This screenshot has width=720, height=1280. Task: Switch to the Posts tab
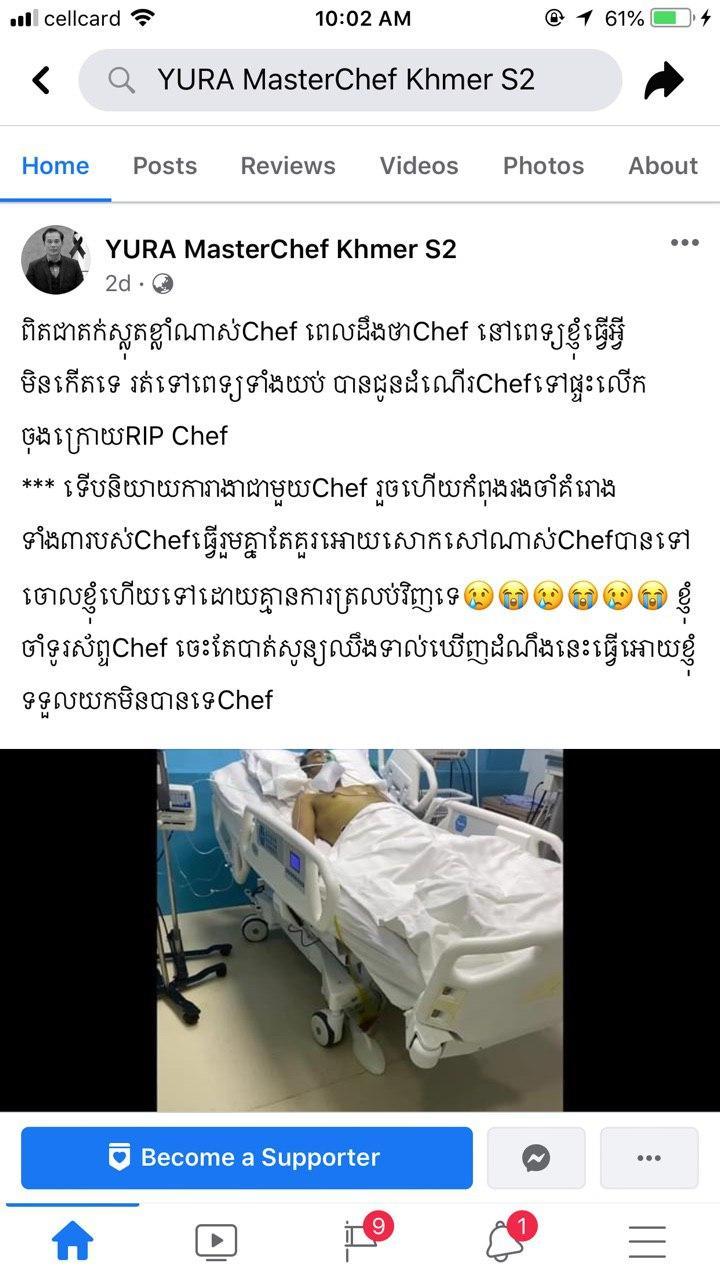click(165, 166)
